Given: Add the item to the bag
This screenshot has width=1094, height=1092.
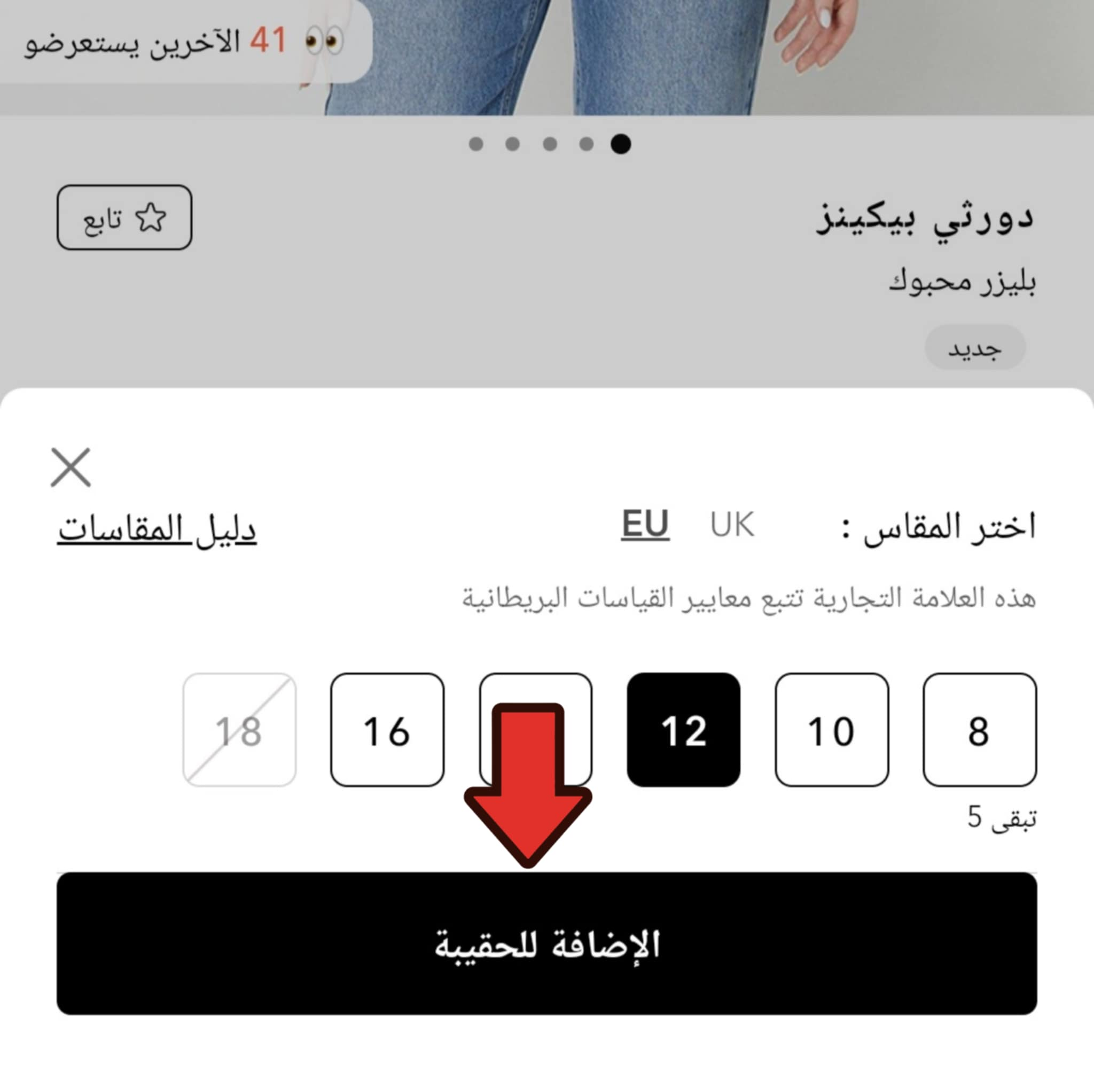Looking at the screenshot, I should 547,943.
